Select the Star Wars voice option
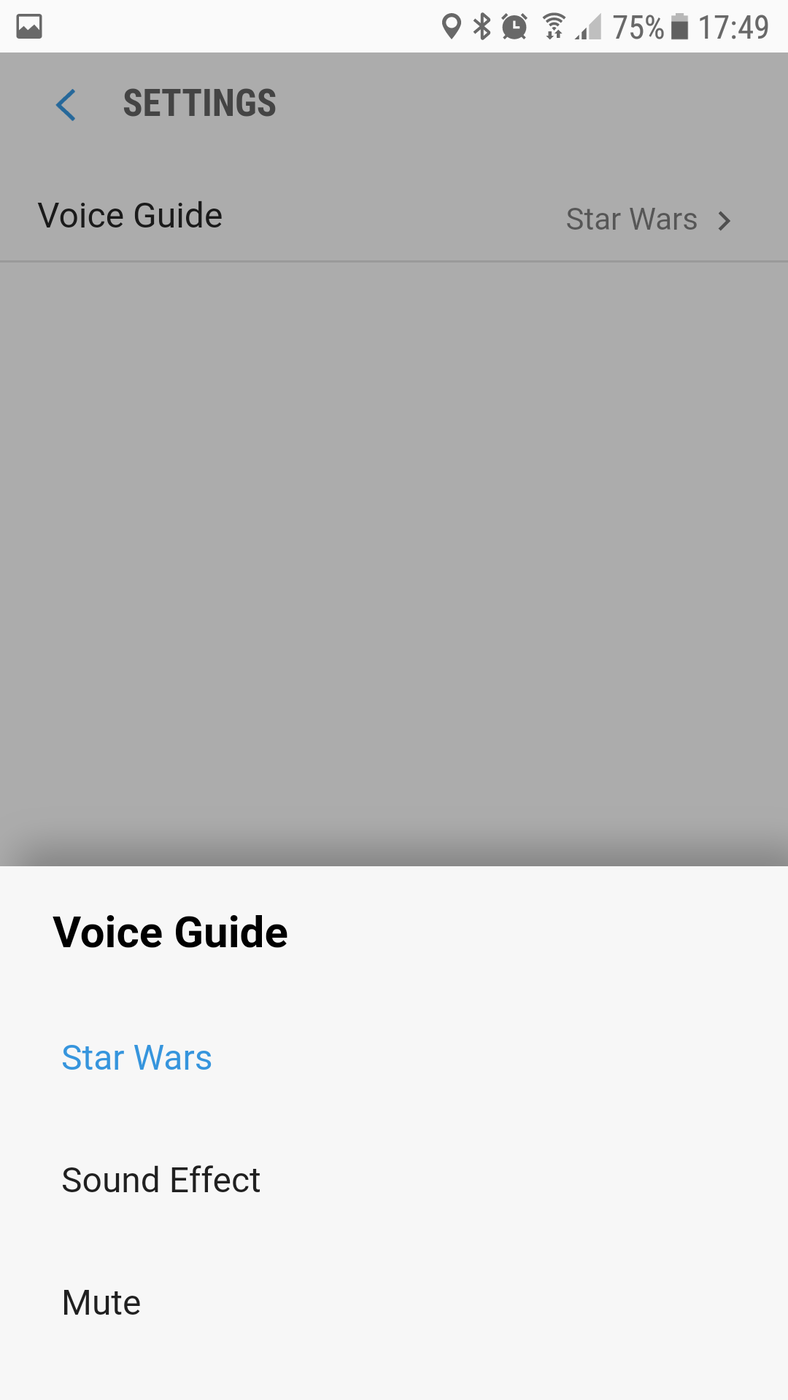 click(137, 1057)
